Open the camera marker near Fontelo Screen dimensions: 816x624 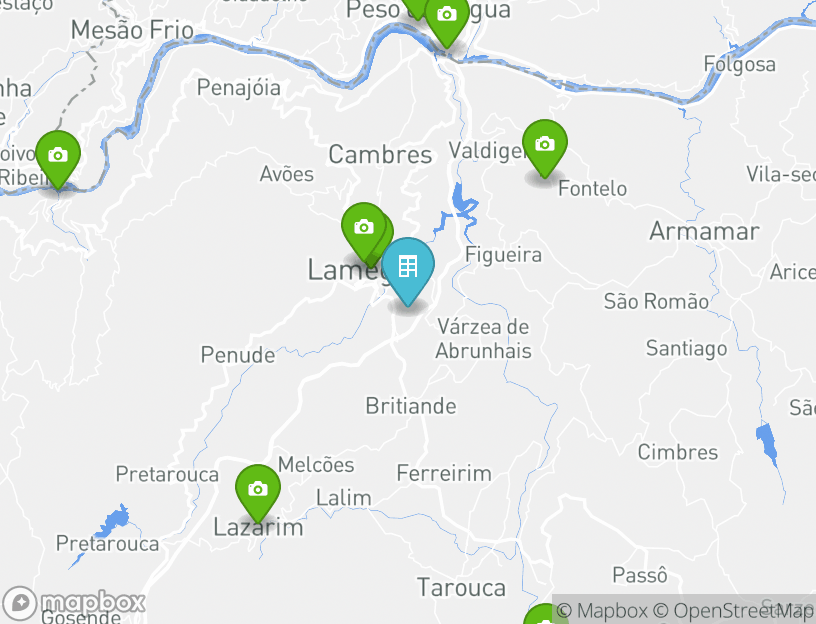click(545, 145)
